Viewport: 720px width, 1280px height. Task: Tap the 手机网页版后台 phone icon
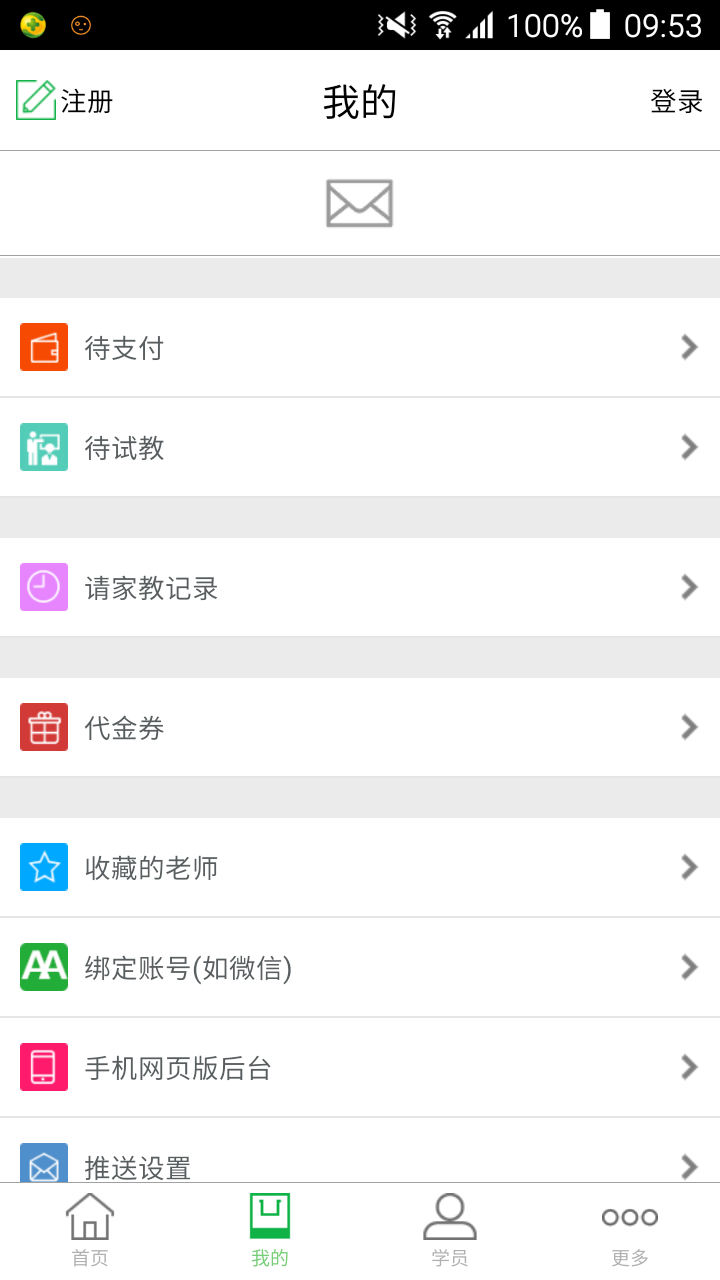point(41,1067)
